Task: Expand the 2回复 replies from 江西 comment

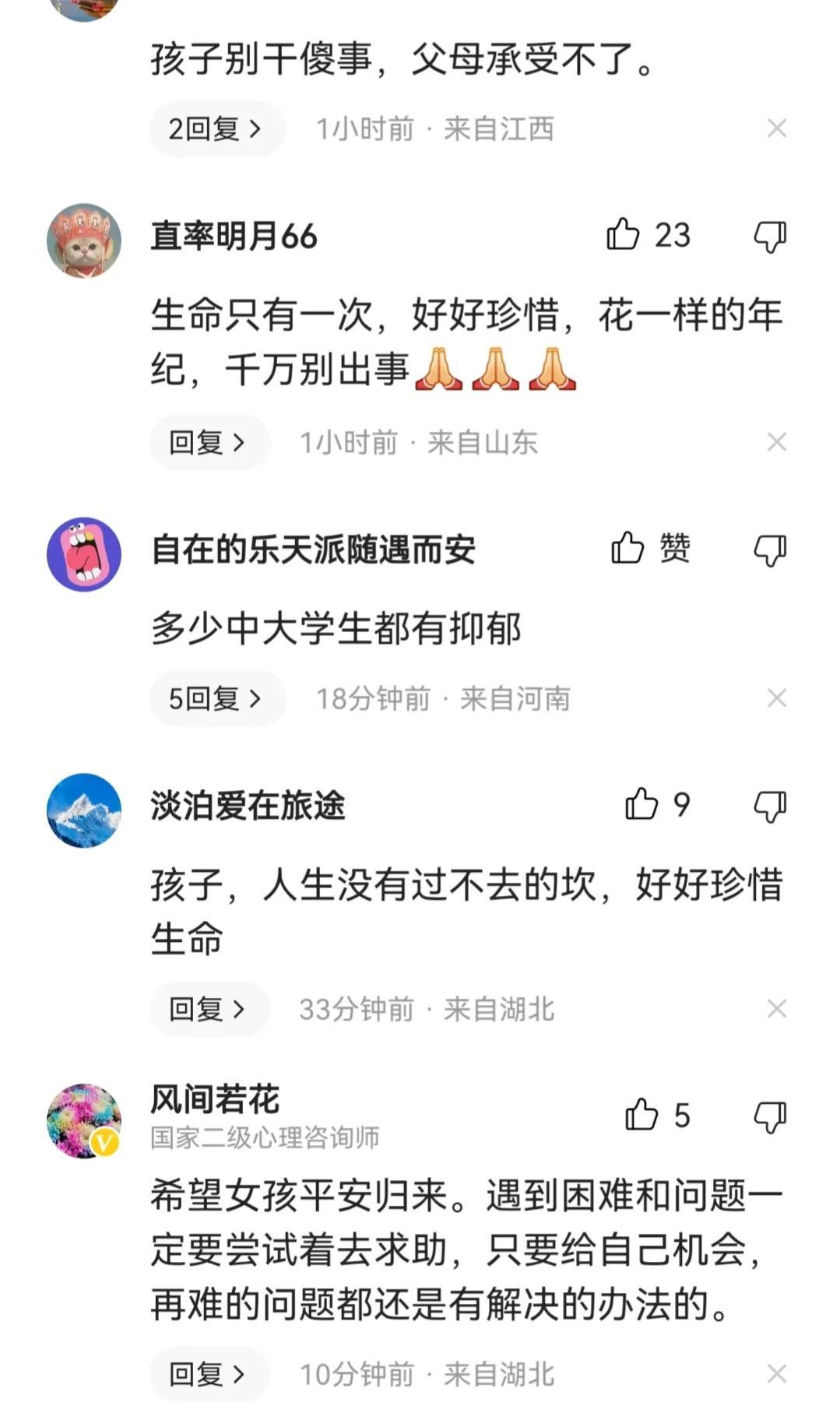Action: (x=216, y=128)
